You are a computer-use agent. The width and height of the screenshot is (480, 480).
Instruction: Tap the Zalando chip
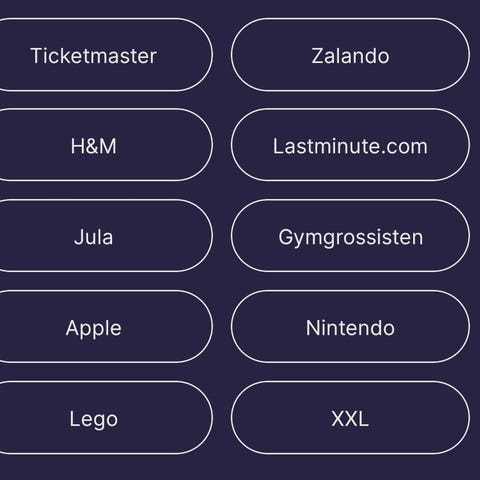pos(350,55)
